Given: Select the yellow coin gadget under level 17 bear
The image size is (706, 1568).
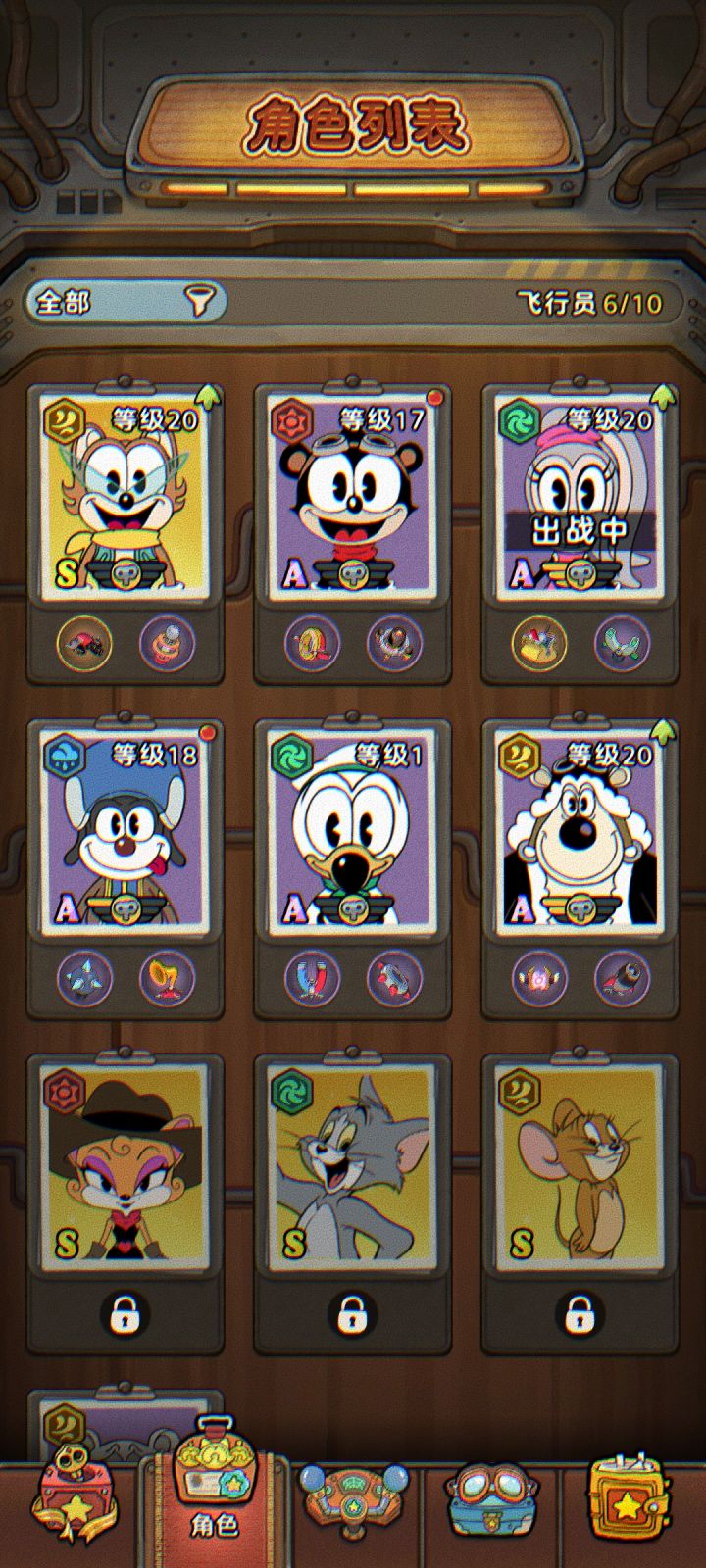Looking at the screenshot, I should click(312, 642).
